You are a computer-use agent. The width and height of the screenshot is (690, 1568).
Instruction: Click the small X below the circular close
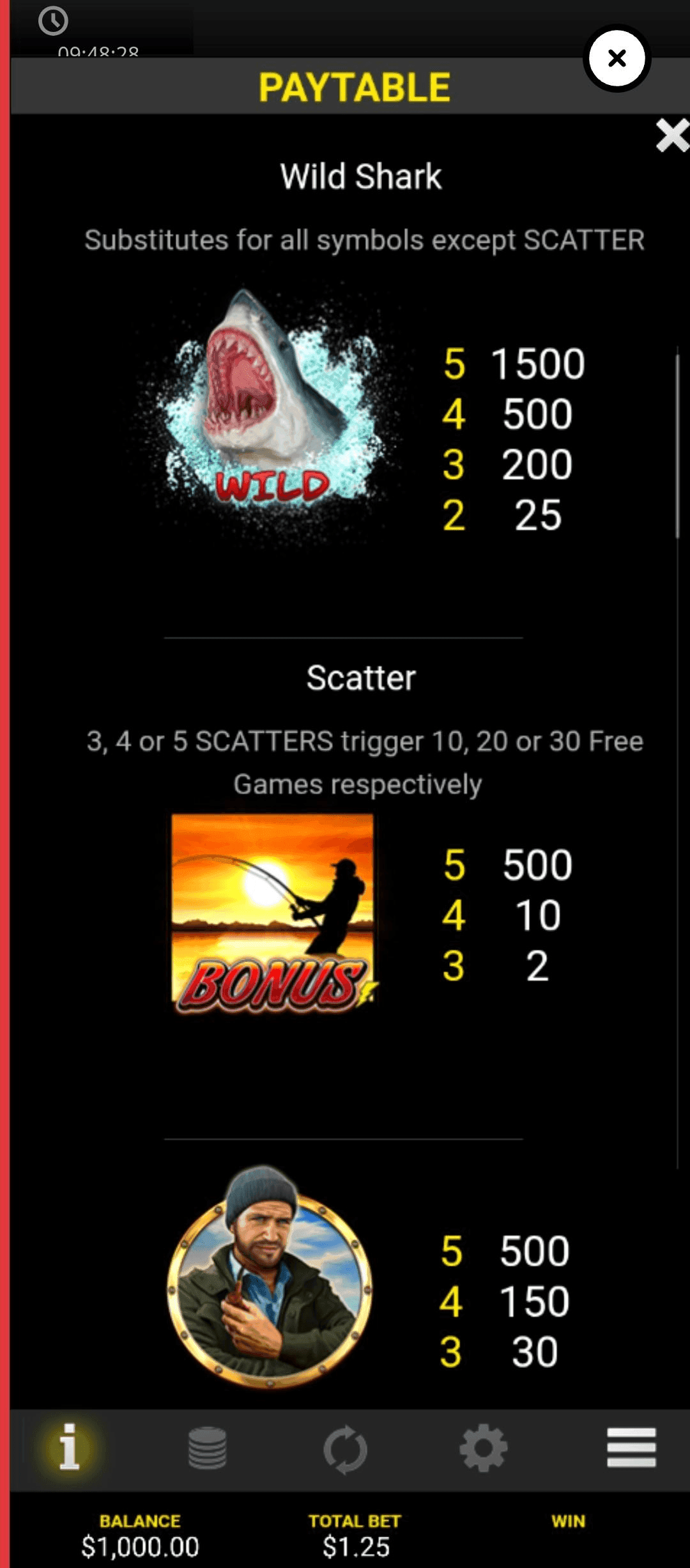coord(672,136)
